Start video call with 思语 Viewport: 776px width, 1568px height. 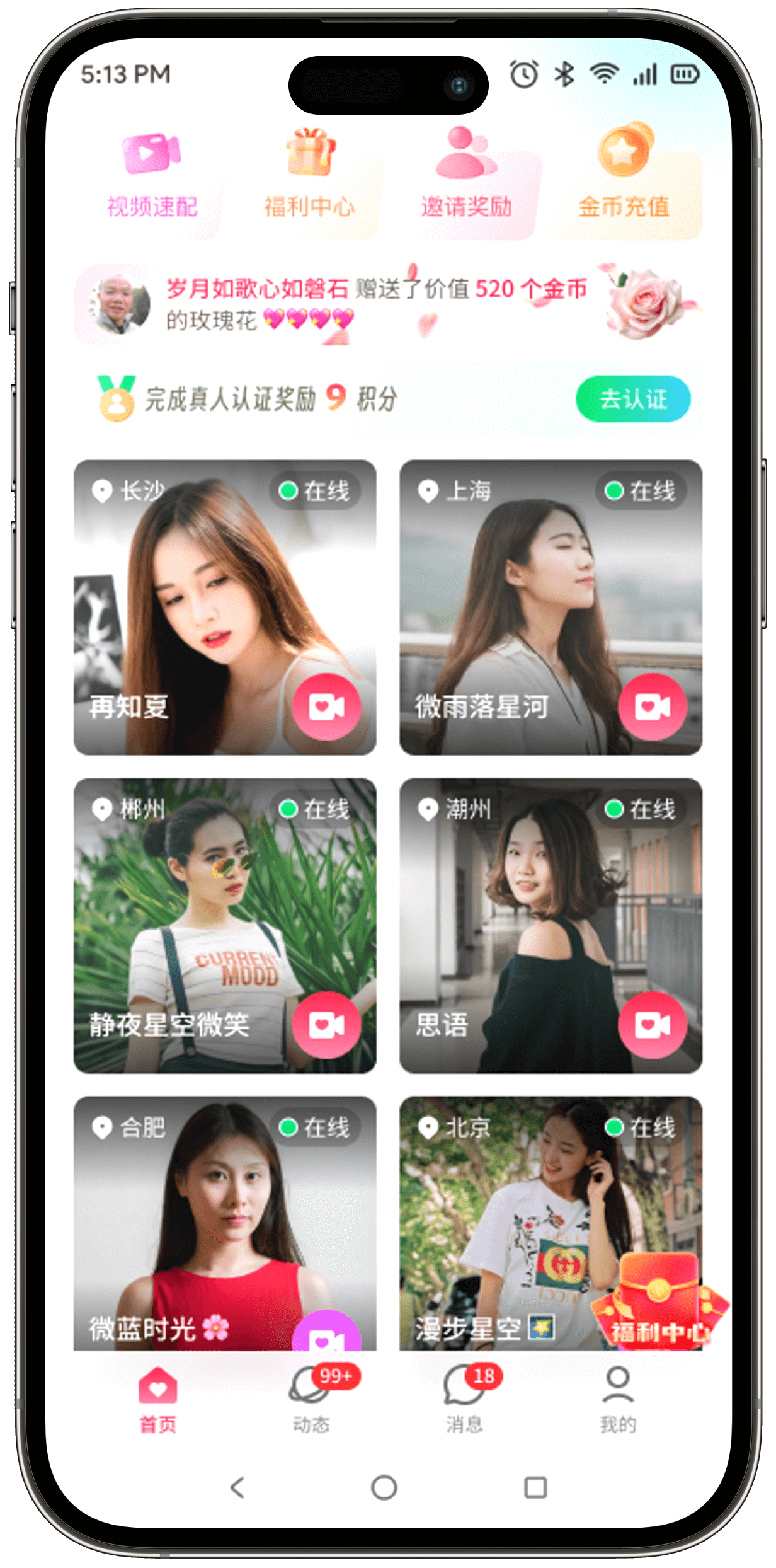click(652, 1025)
